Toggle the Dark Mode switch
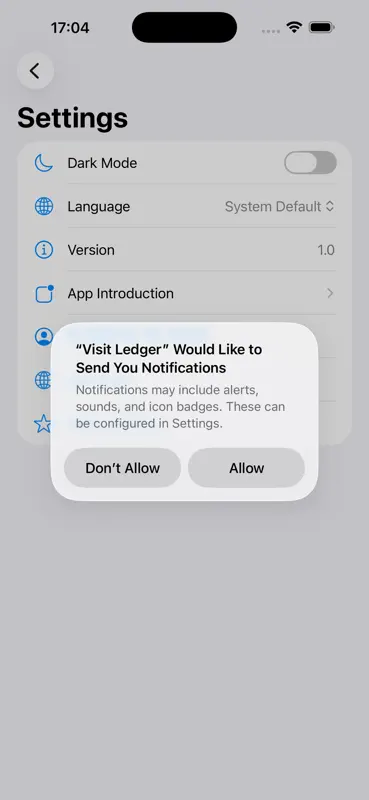The height and width of the screenshot is (800, 369). [310, 163]
